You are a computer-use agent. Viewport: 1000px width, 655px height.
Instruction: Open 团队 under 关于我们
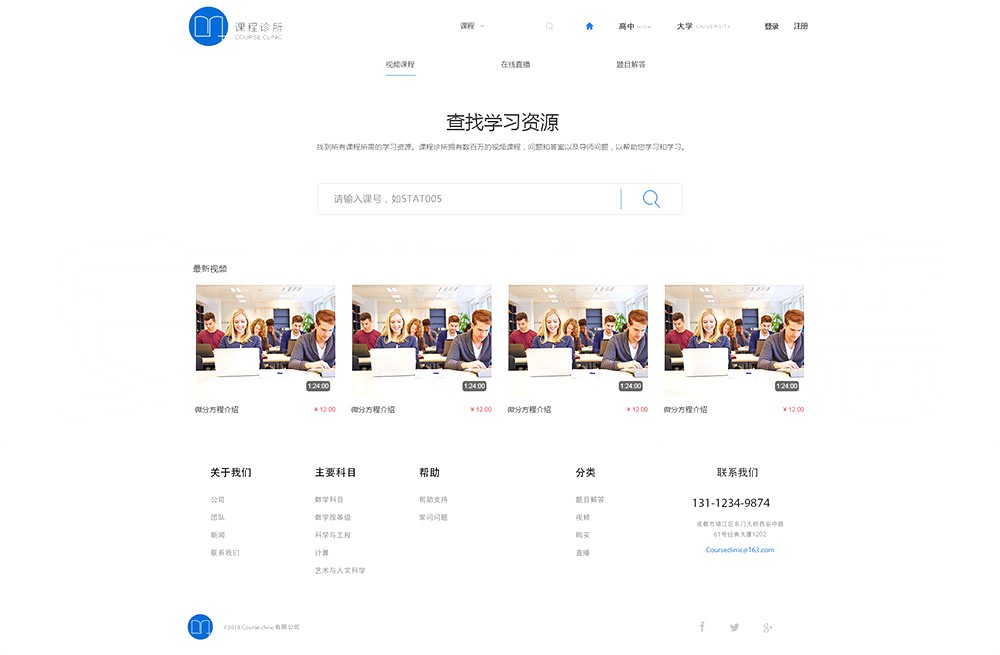coord(218,517)
